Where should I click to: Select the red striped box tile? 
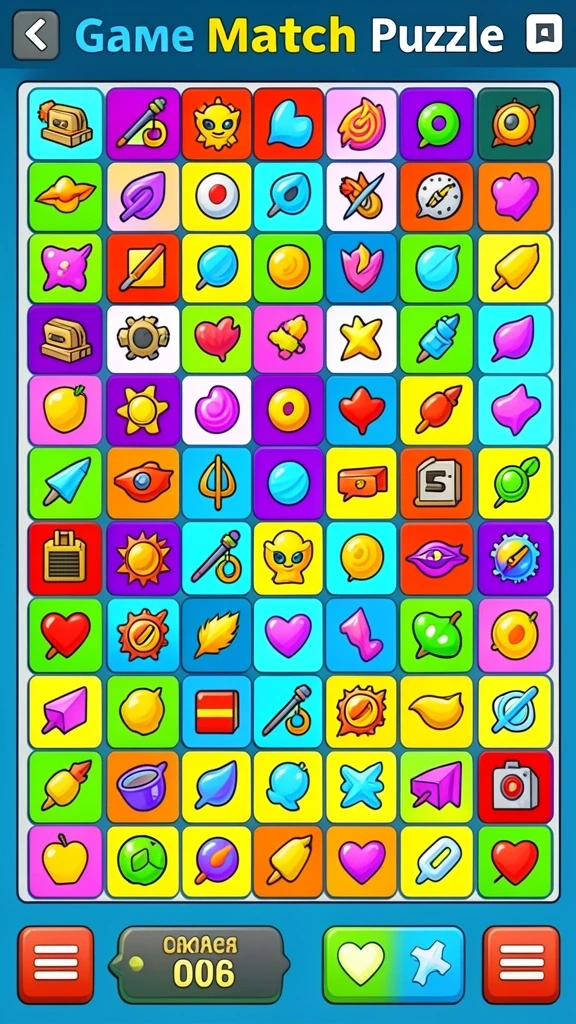coord(217,712)
